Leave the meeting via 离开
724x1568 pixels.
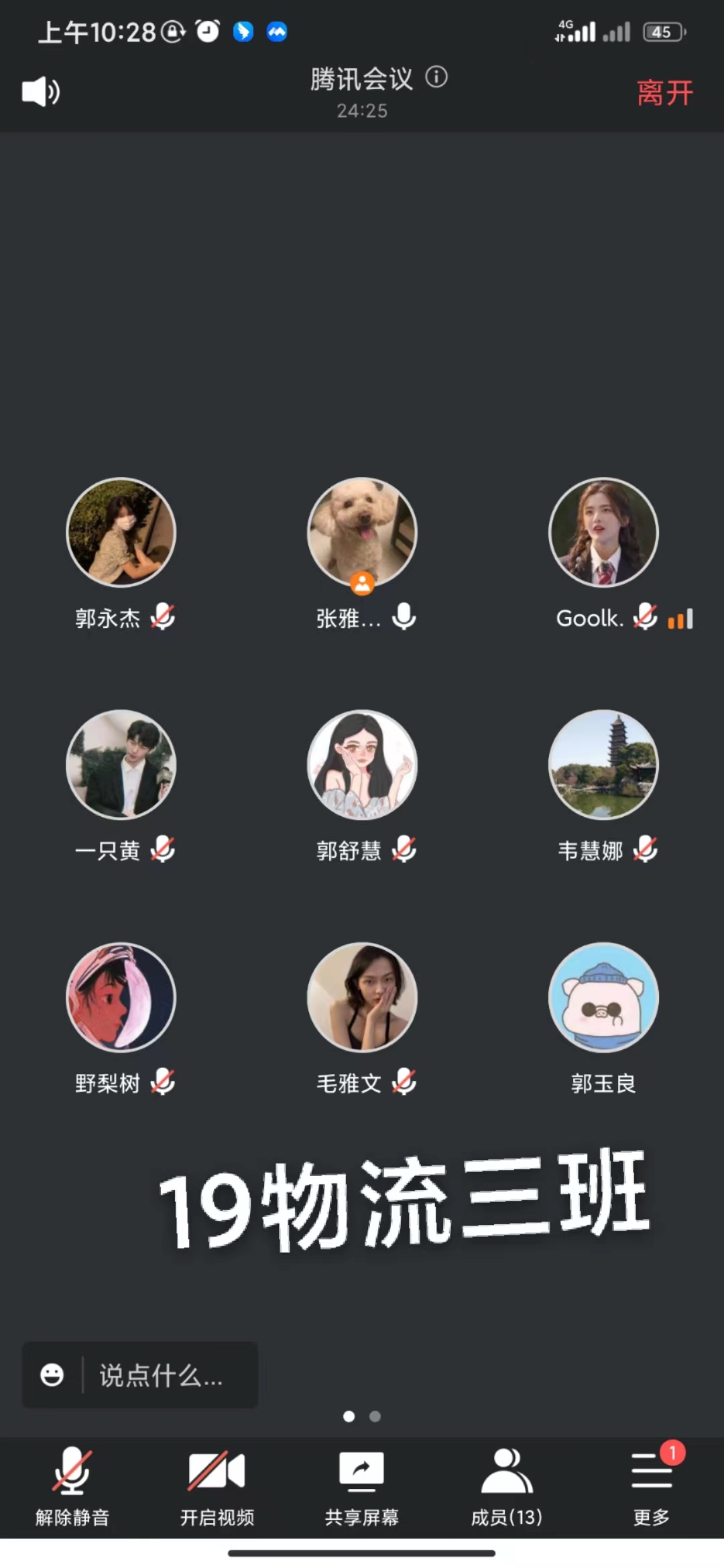point(664,93)
